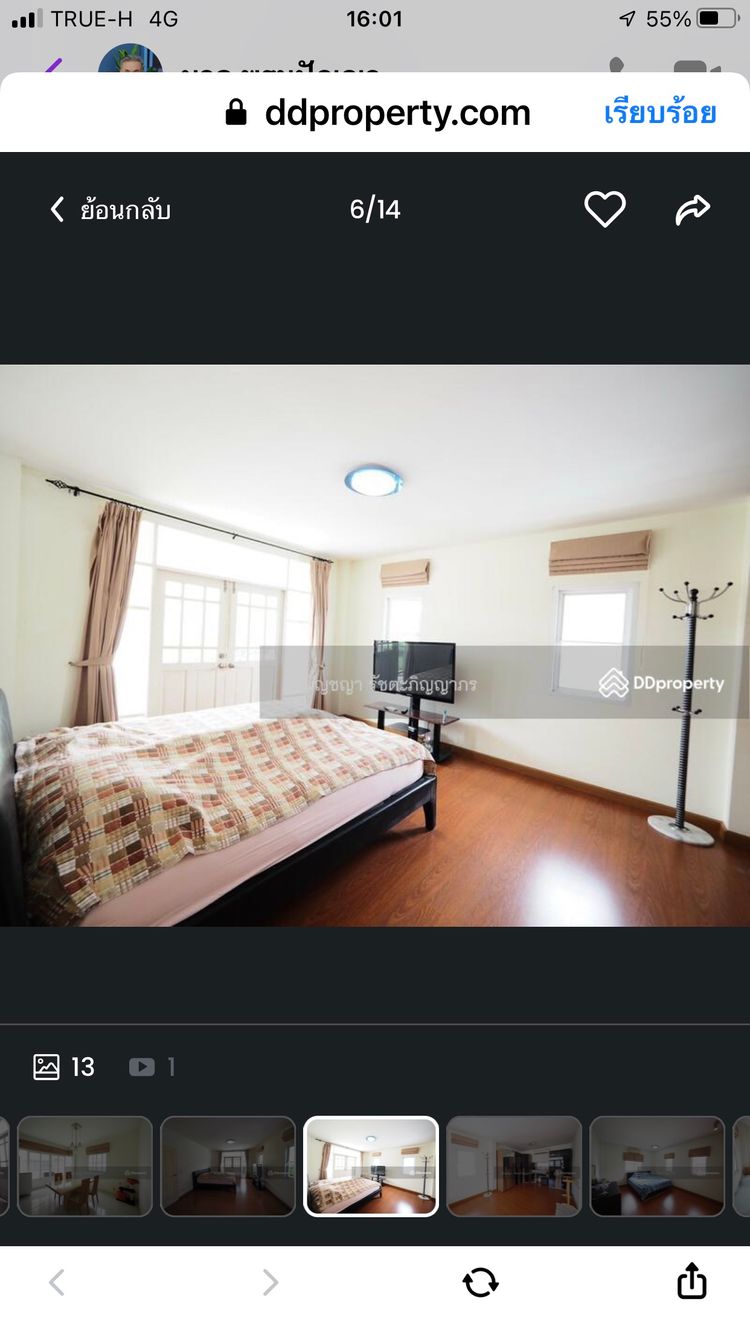Select the kitchen thumbnail with coat rack
The height and width of the screenshot is (1333, 750).
point(514,1166)
